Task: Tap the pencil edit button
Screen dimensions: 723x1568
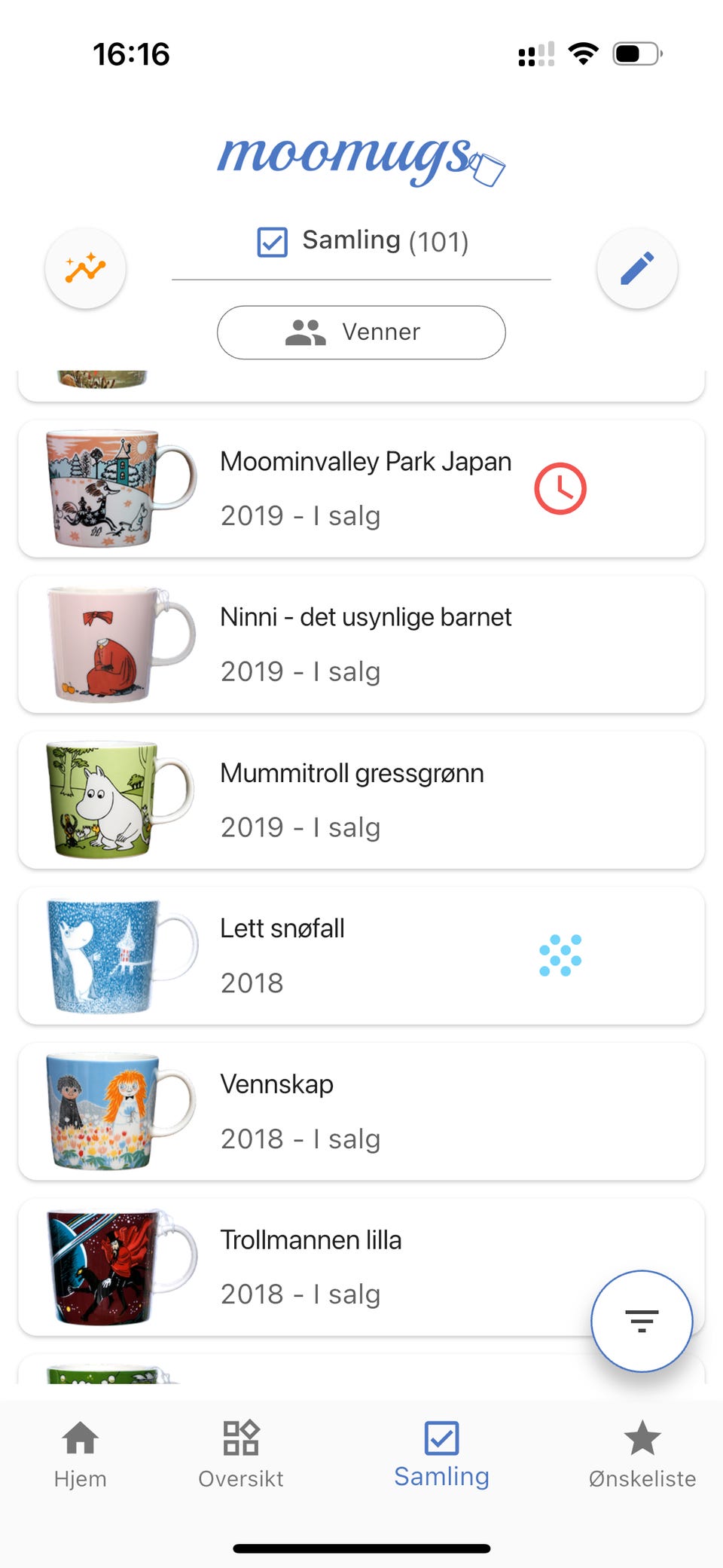Action: (637, 268)
